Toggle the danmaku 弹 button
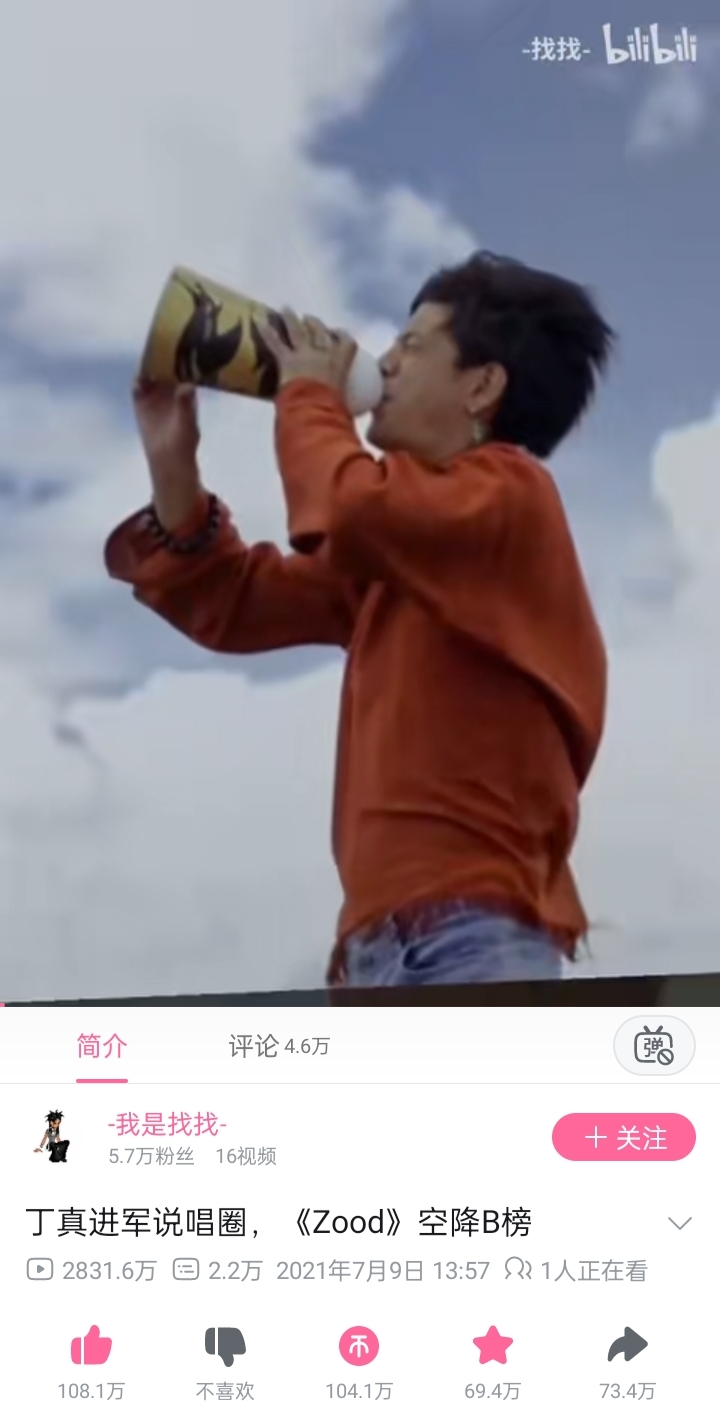Viewport: 720px width, 1413px height. 654,1046
